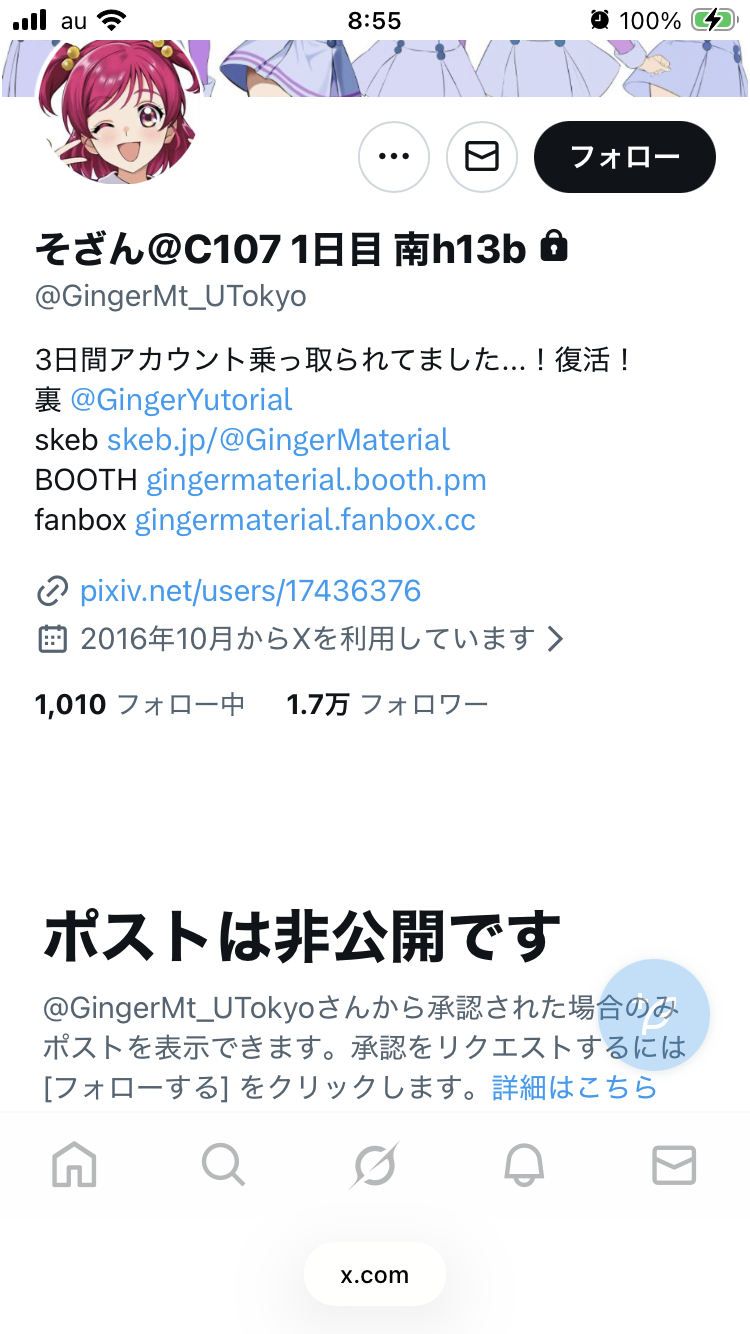
Task: Tap the floating compose post button
Action: [654, 1015]
